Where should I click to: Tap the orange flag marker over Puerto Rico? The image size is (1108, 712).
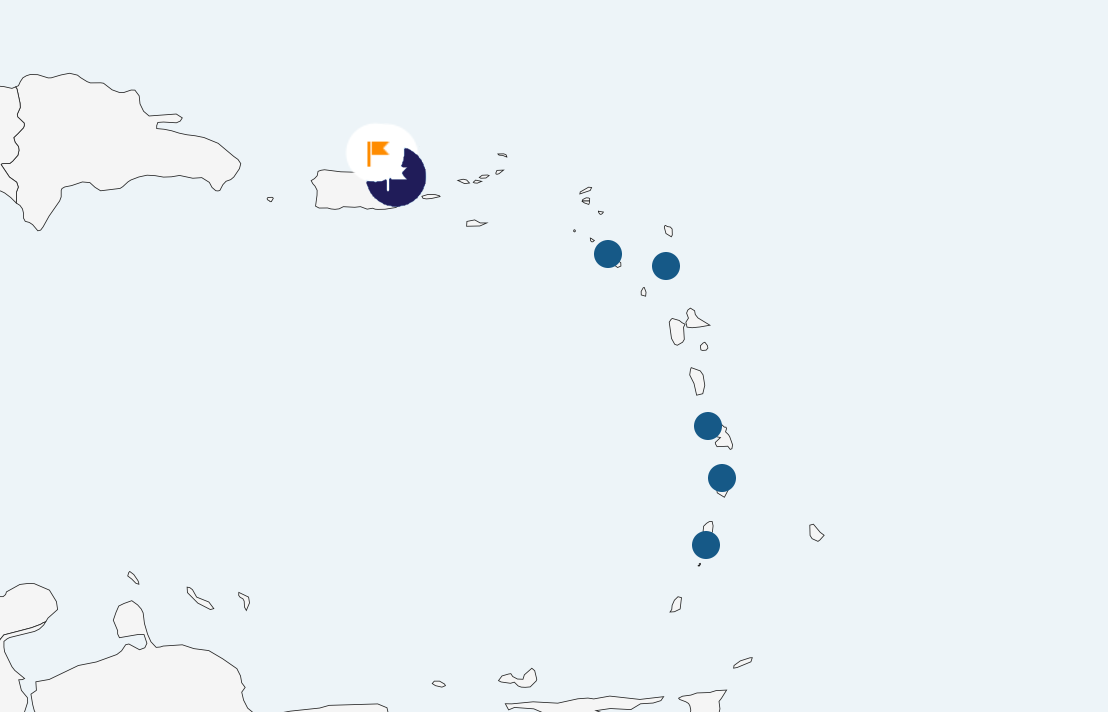click(x=377, y=152)
